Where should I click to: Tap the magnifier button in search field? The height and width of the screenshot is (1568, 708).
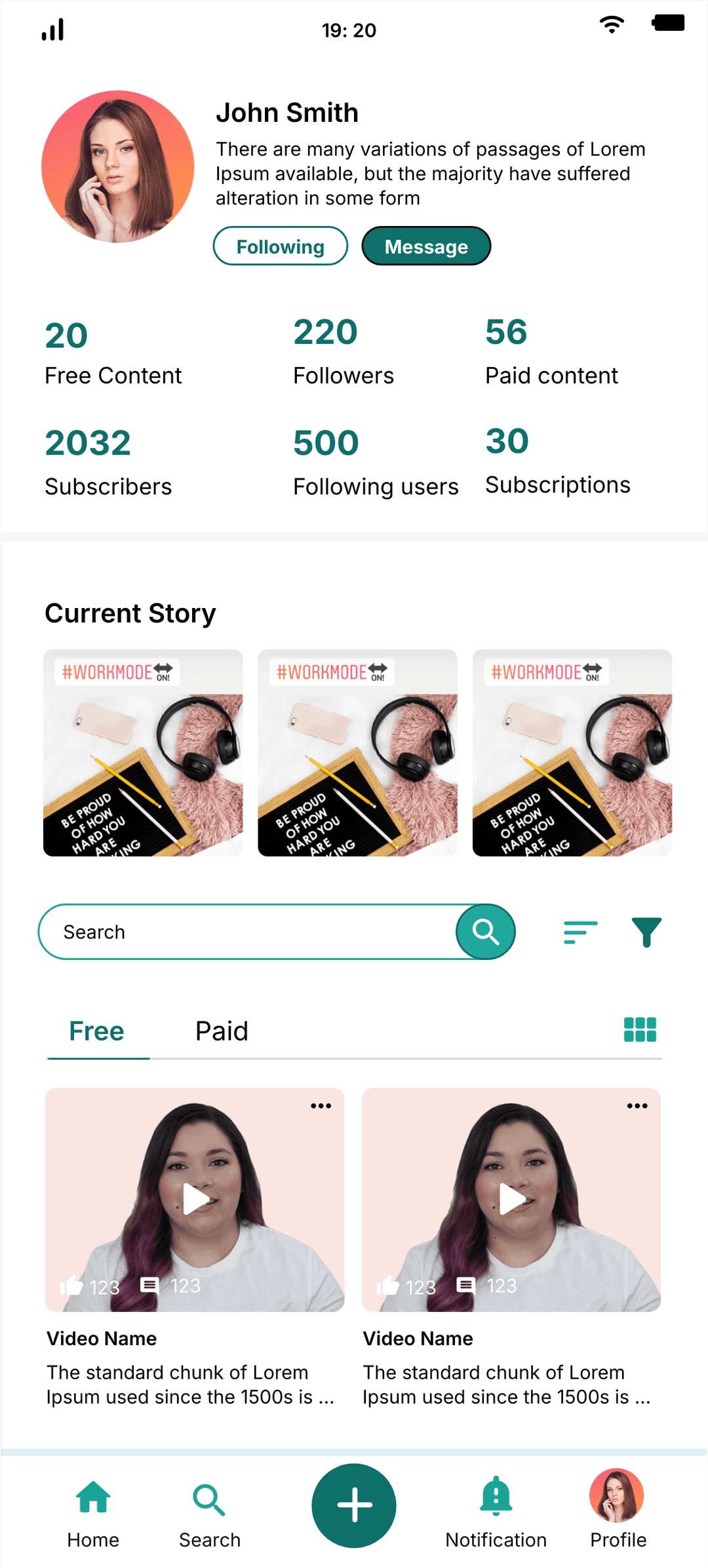coord(486,932)
